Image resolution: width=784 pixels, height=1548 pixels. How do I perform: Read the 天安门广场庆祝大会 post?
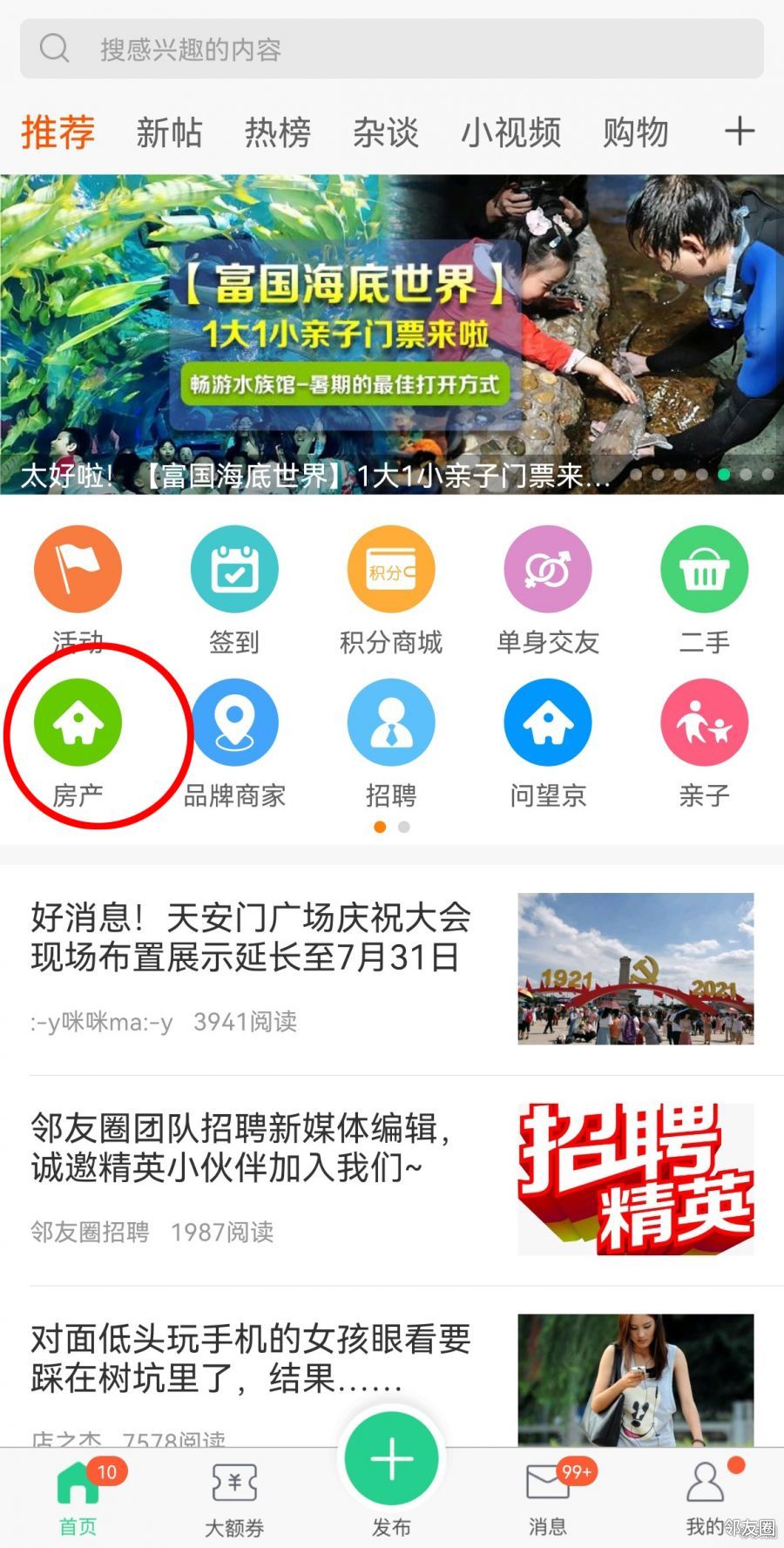(251, 937)
